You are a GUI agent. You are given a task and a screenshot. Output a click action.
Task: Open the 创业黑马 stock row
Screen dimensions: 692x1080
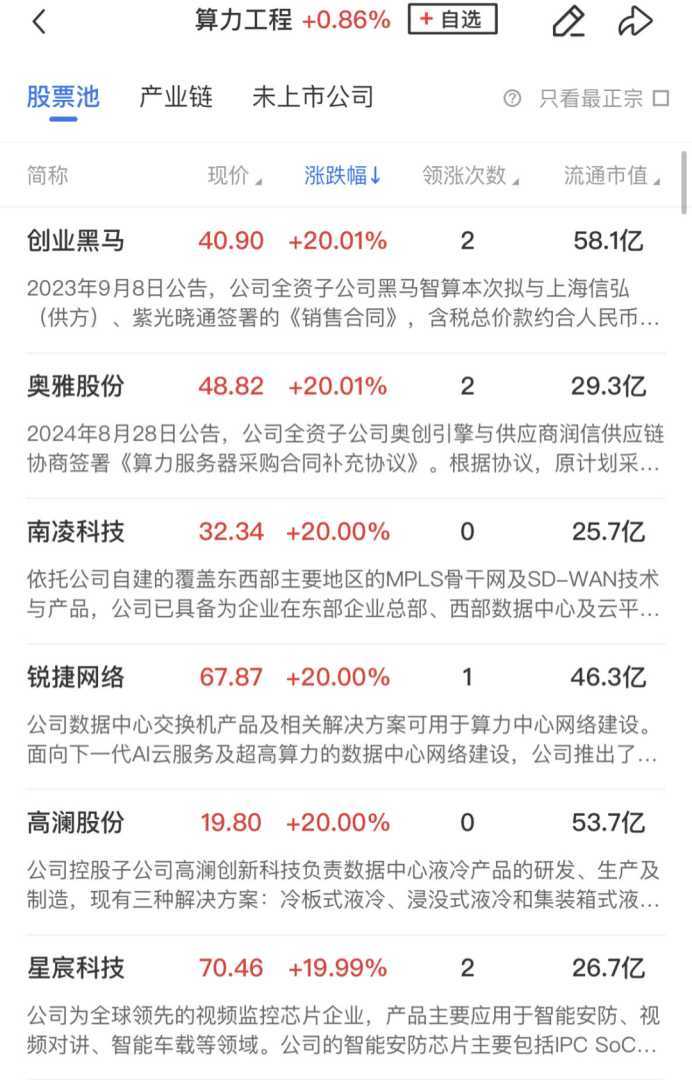point(76,241)
